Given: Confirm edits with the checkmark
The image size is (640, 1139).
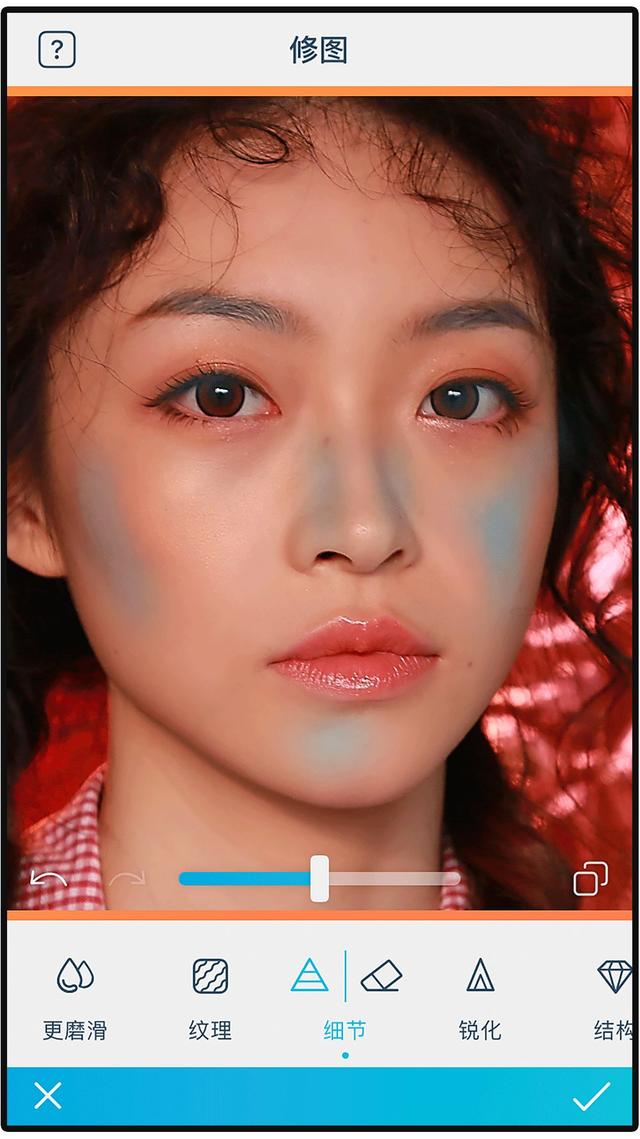Looking at the screenshot, I should pyautogui.click(x=590, y=1096).
